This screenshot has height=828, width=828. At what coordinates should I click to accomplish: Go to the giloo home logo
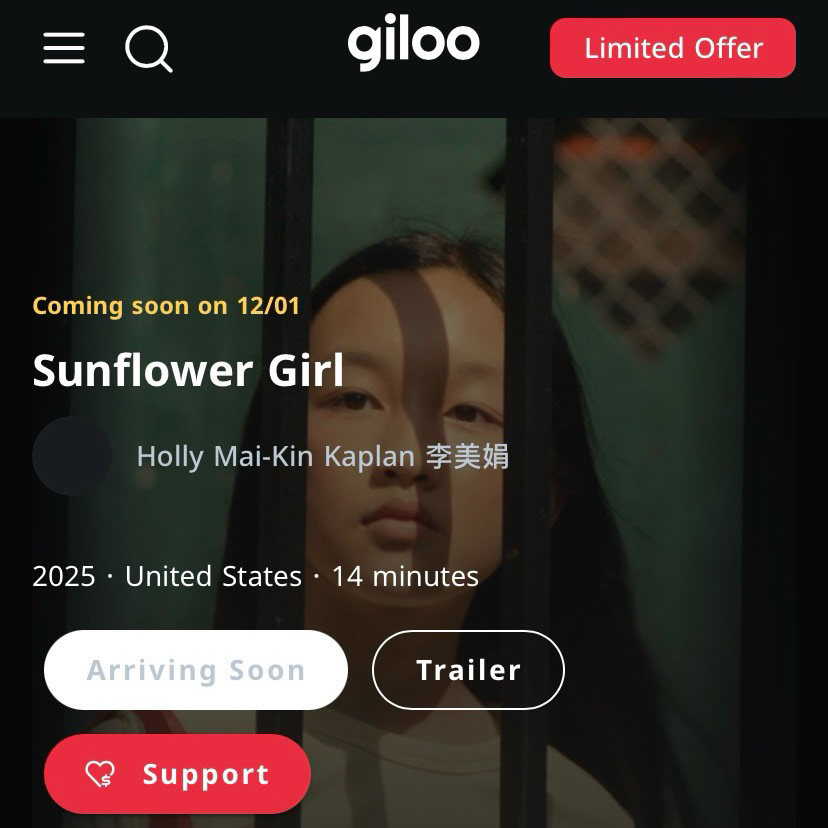413,45
